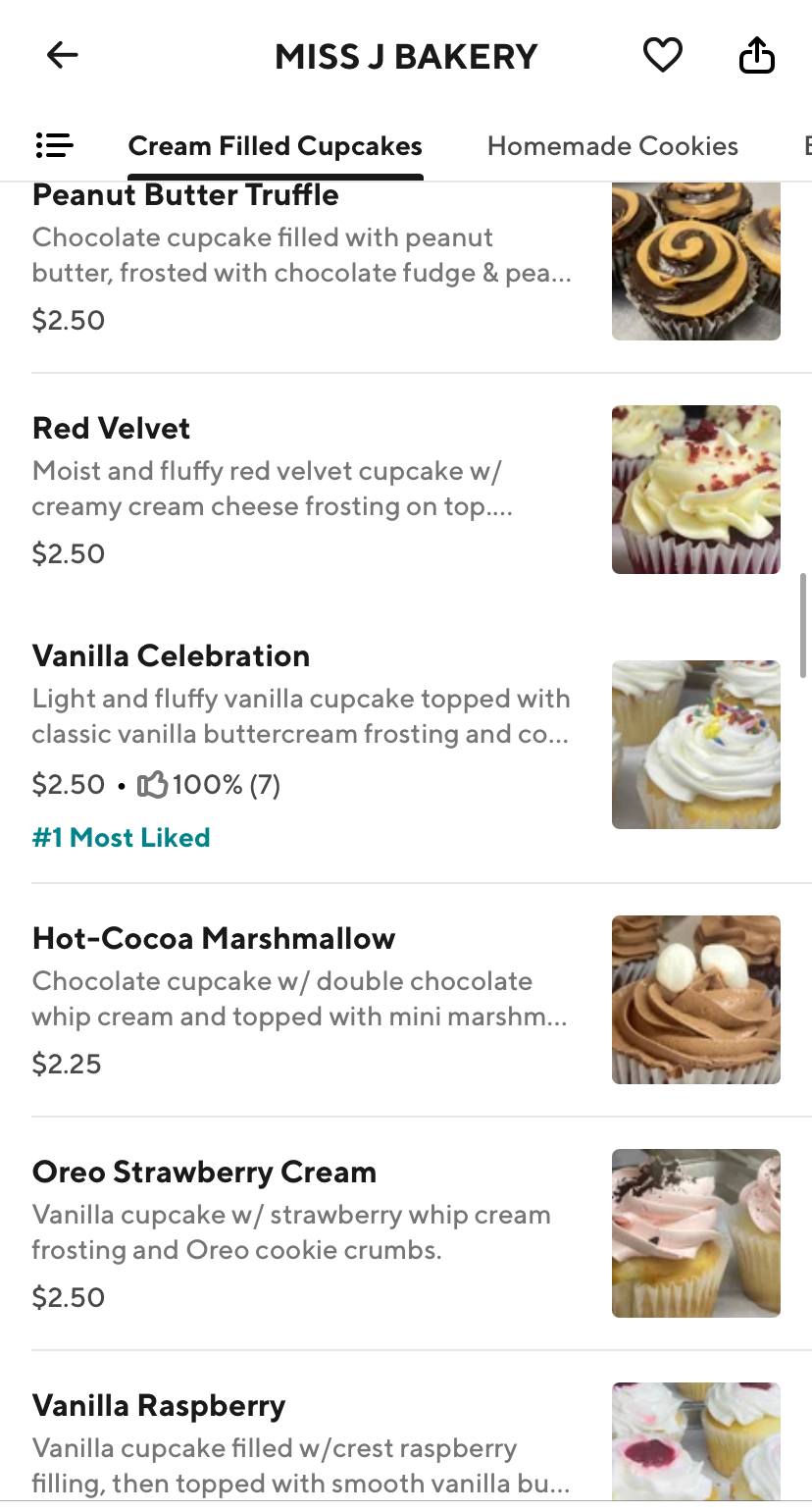This screenshot has height=1512, width=812.
Task: Switch to the Homemade Cookies tab
Action: pos(612,146)
